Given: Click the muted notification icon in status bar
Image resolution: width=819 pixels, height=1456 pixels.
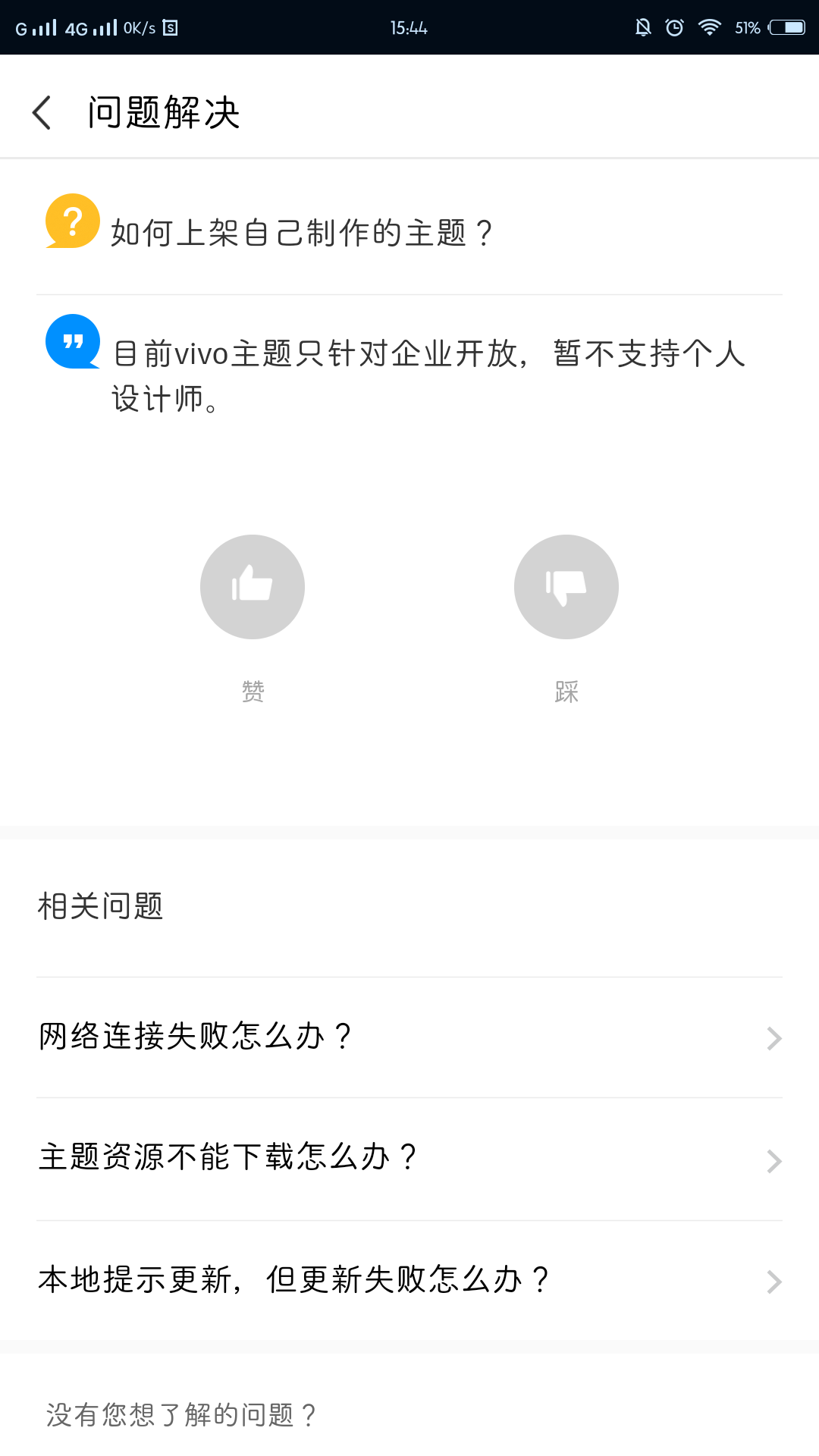Looking at the screenshot, I should click(x=642, y=27).
